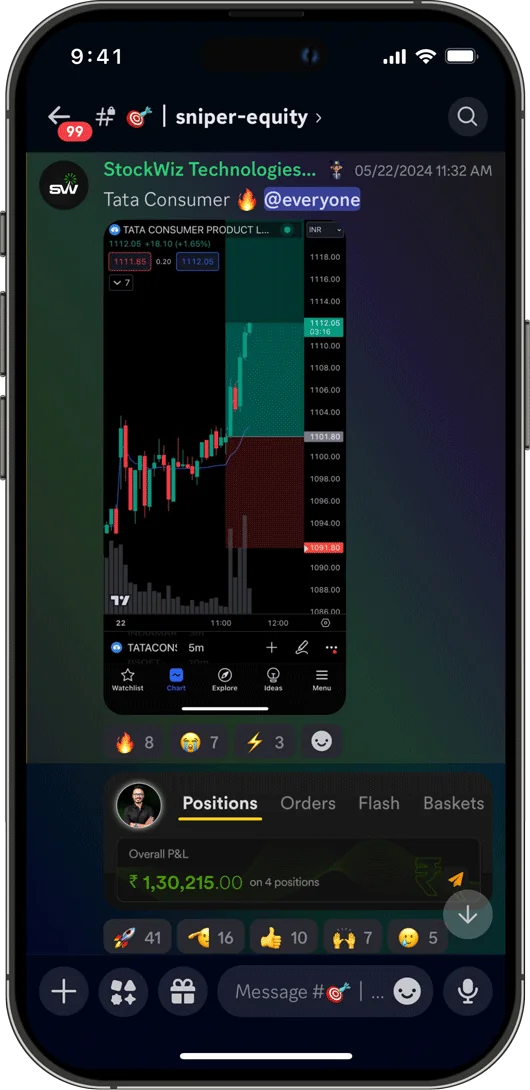Open the search magnifier icon
This screenshot has width=530, height=1090.
(x=467, y=116)
